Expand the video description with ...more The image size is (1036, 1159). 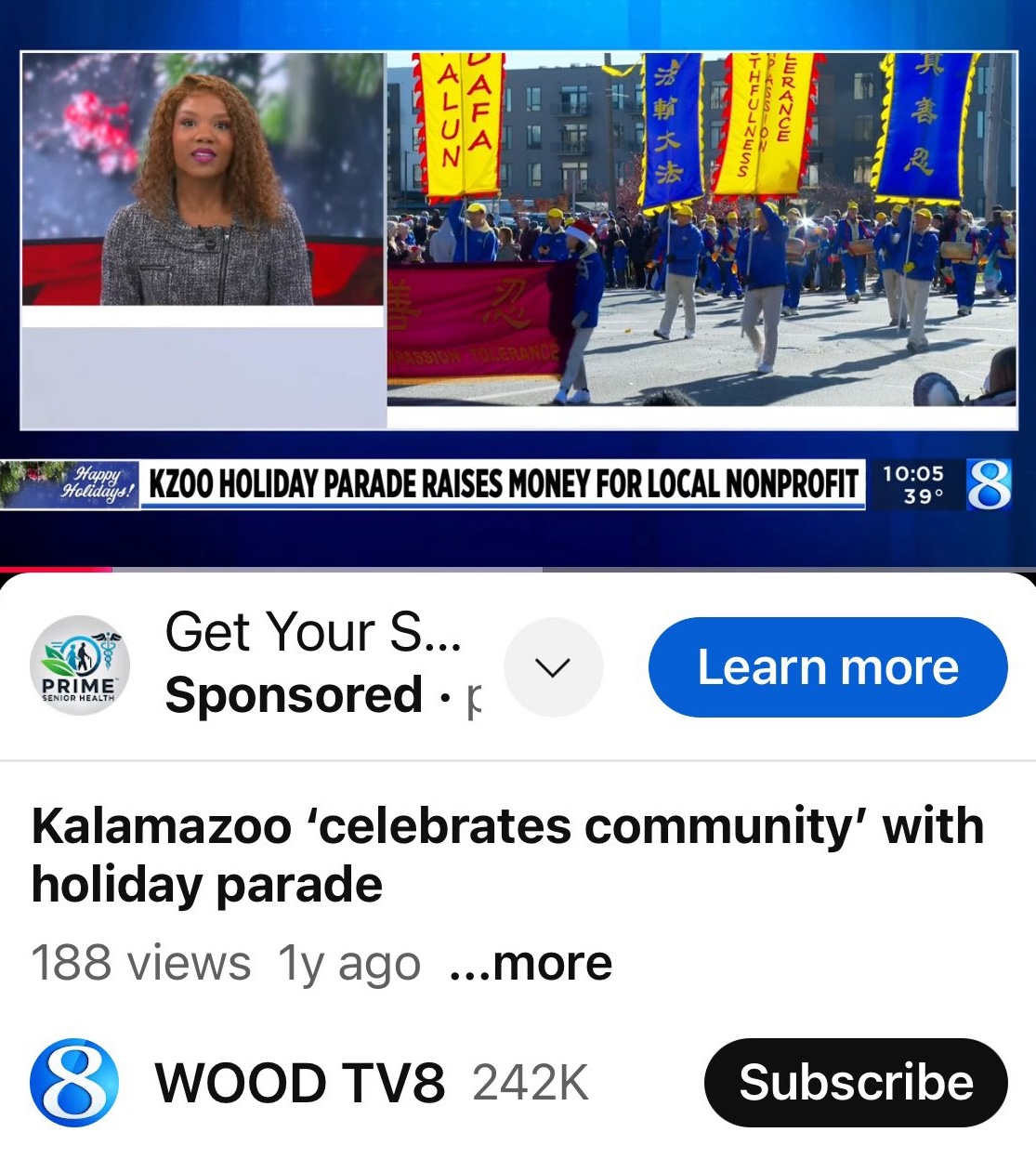click(531, 964)
